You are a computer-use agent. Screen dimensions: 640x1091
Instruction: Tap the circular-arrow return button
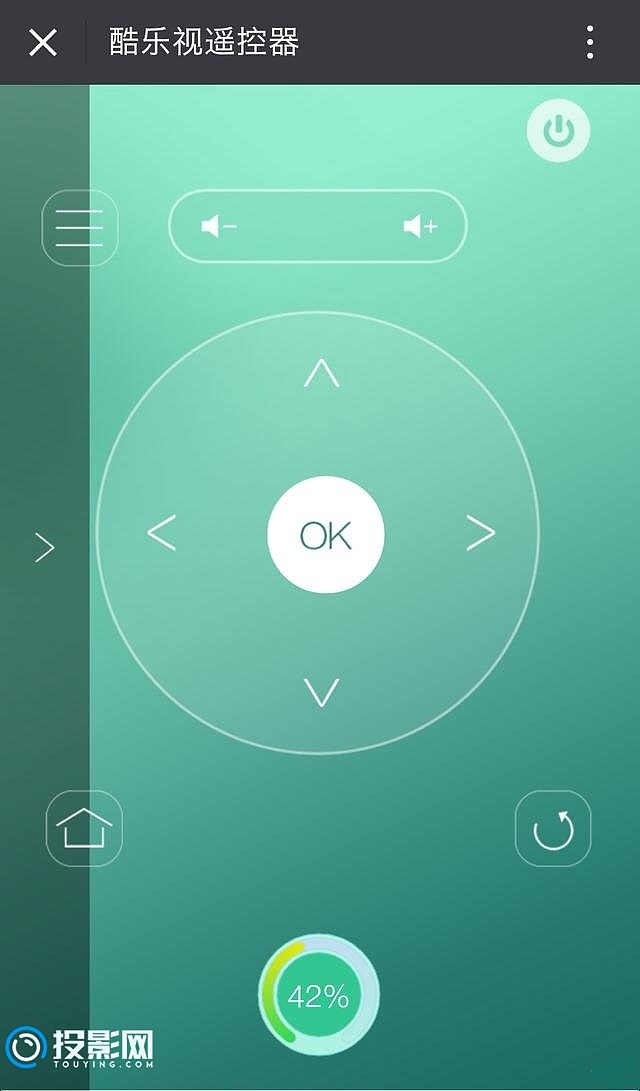(x=553, y=828)
